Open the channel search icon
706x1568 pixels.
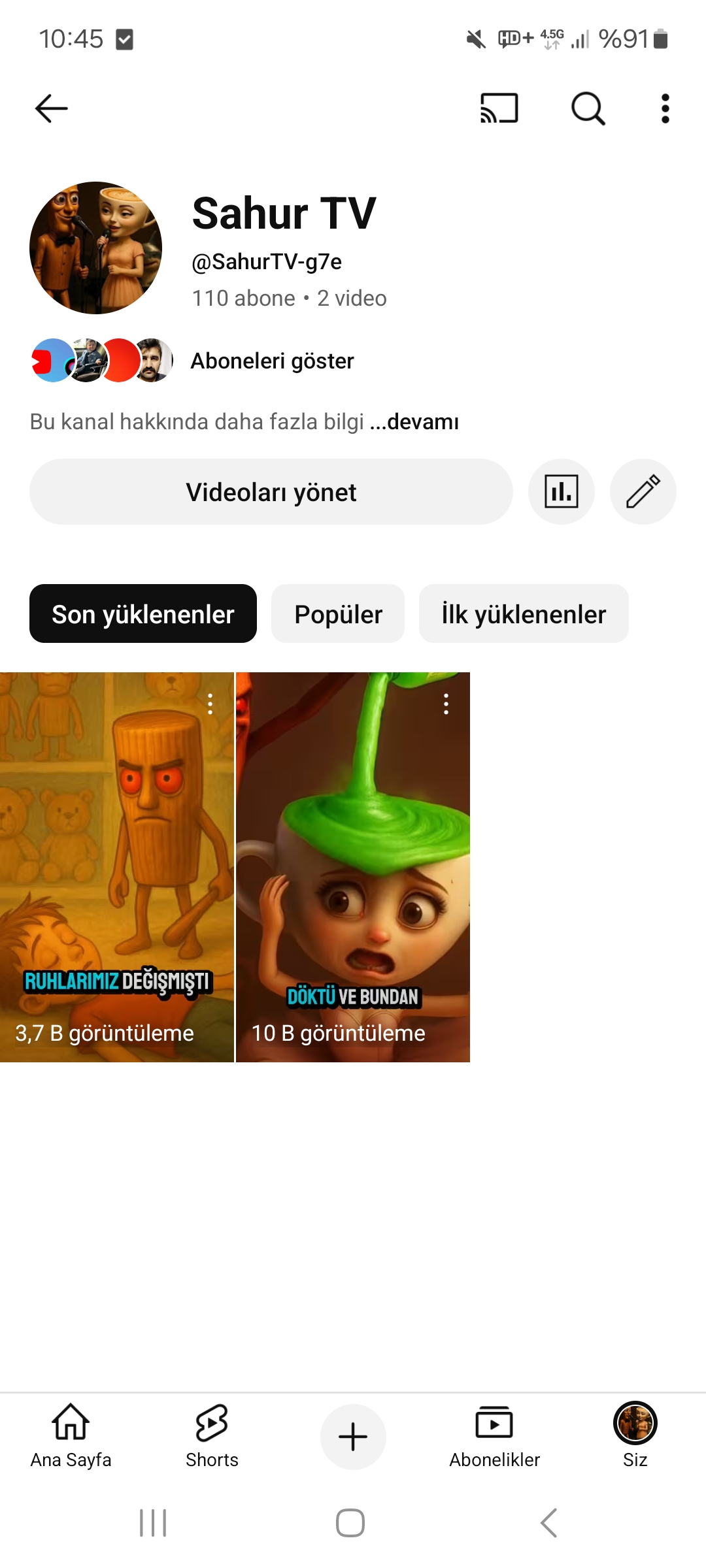tap(588, 108)
